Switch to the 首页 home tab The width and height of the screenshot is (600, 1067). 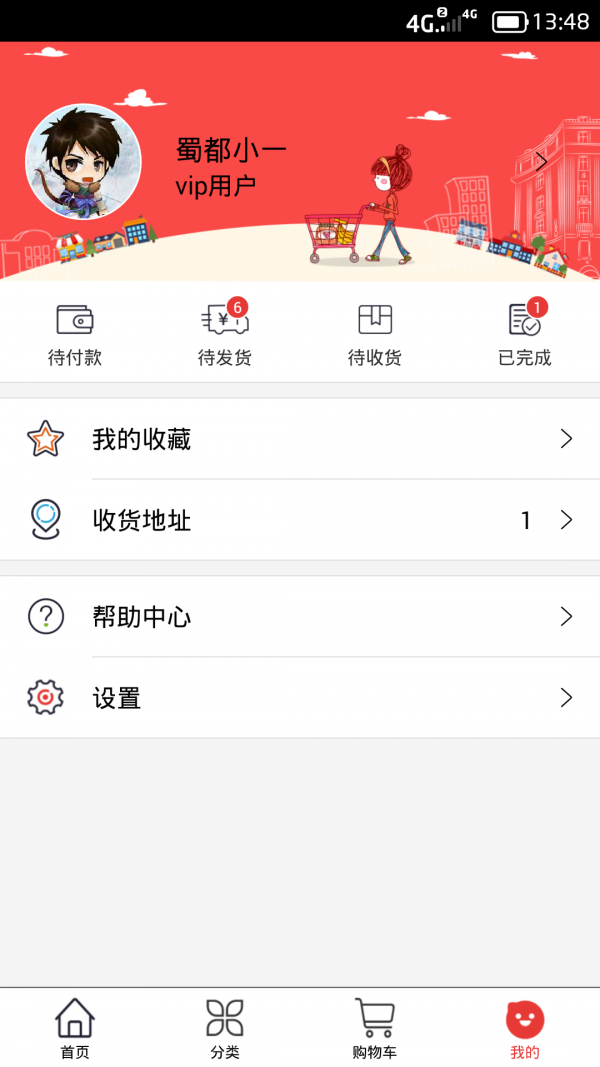pyautogui.click(x=75, y=1028)
